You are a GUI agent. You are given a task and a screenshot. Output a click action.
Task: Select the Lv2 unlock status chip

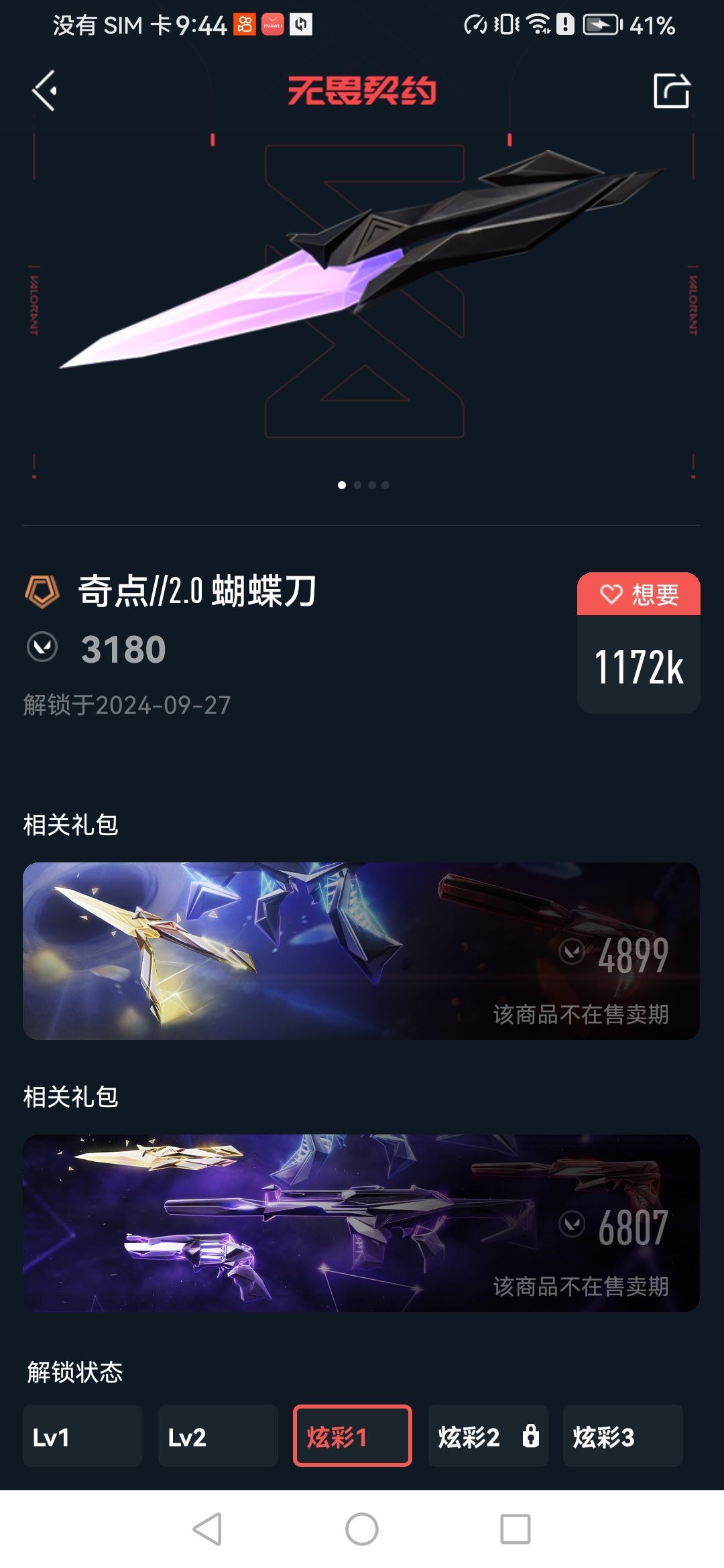[217, 1436]
